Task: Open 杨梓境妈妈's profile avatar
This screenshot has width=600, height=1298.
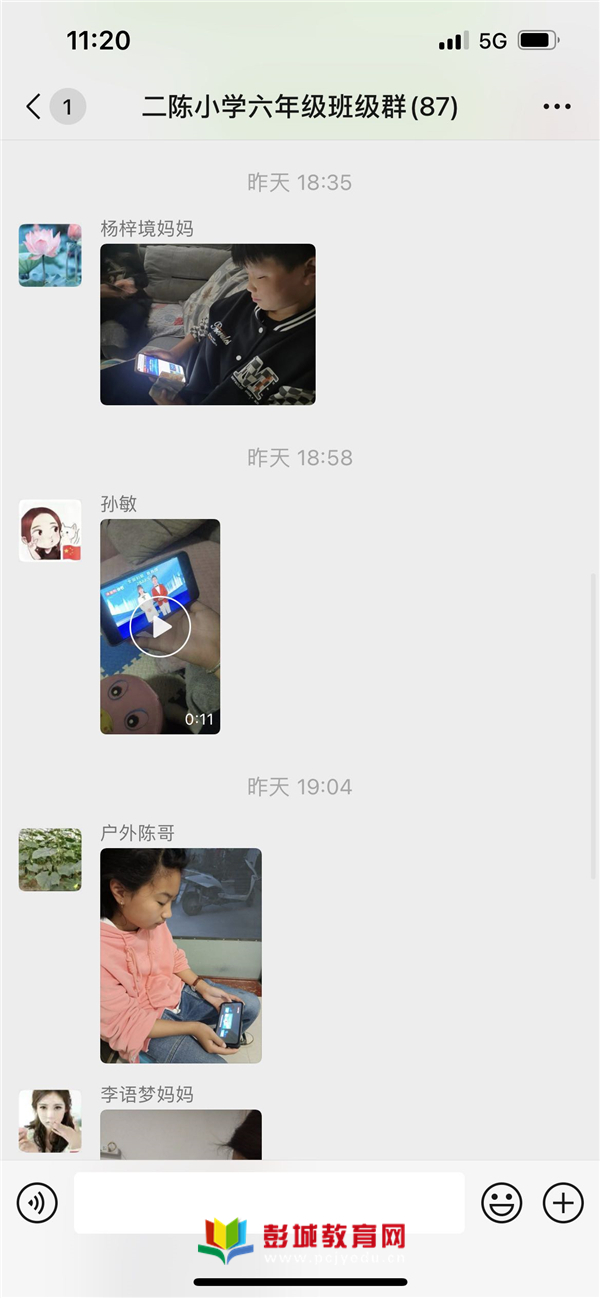Action: [50, 255]
